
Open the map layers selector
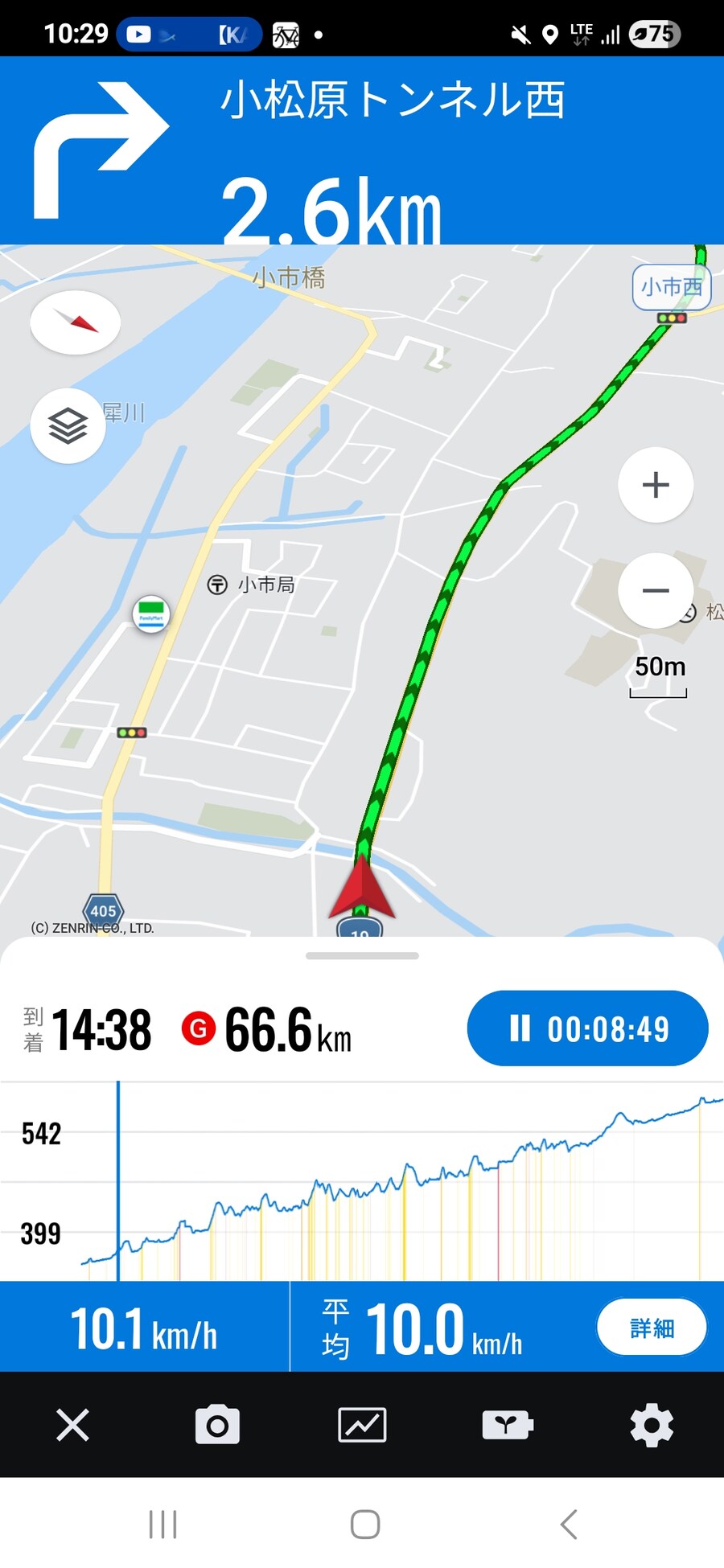pyautogui.click(x=68, y=425)
